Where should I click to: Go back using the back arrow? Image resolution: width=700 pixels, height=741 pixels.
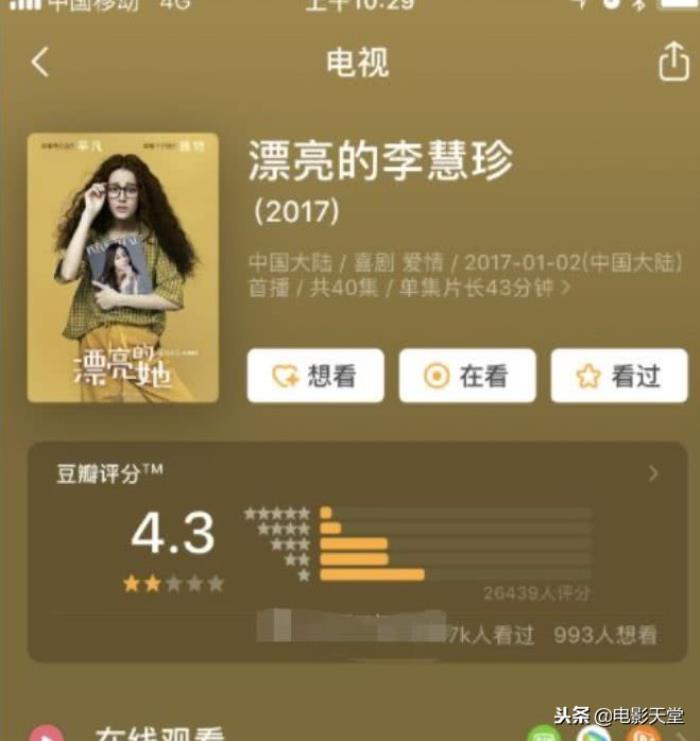pyautogui.click(x=39, y=62)
